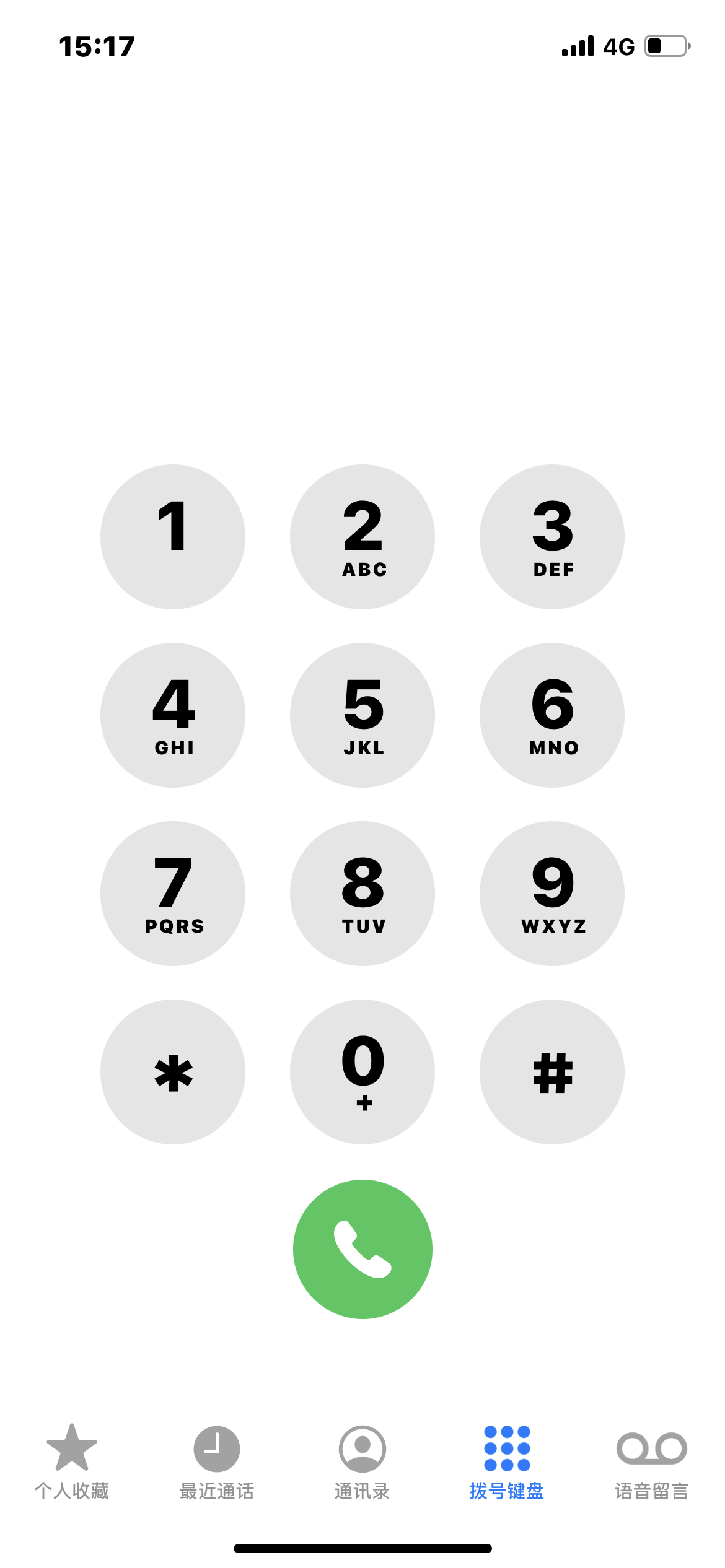This screenshot has width=725, height=1568.
Task: Enter digit 9 WXYZ
Action: point(552,893)
